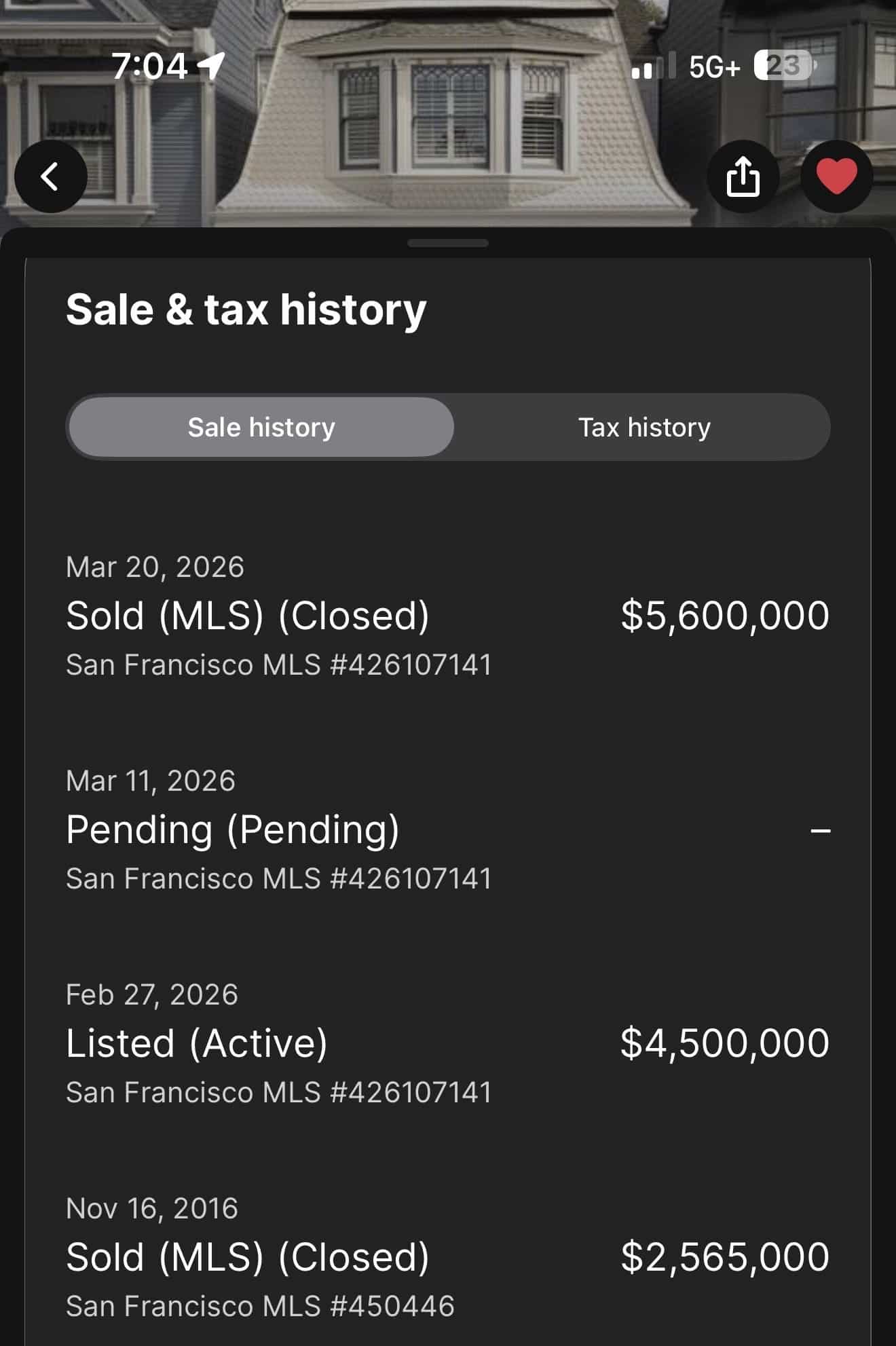Open San Francisco MLS #426107141 listing link
896x1346 pixels.
tap(280, 665)
